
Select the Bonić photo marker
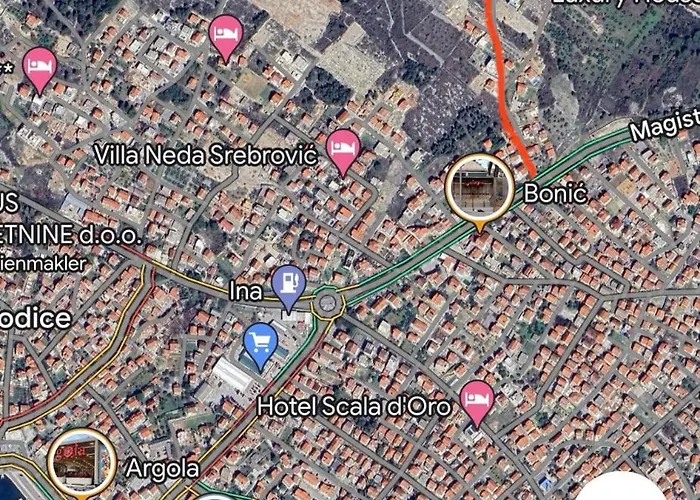(479, 187)
